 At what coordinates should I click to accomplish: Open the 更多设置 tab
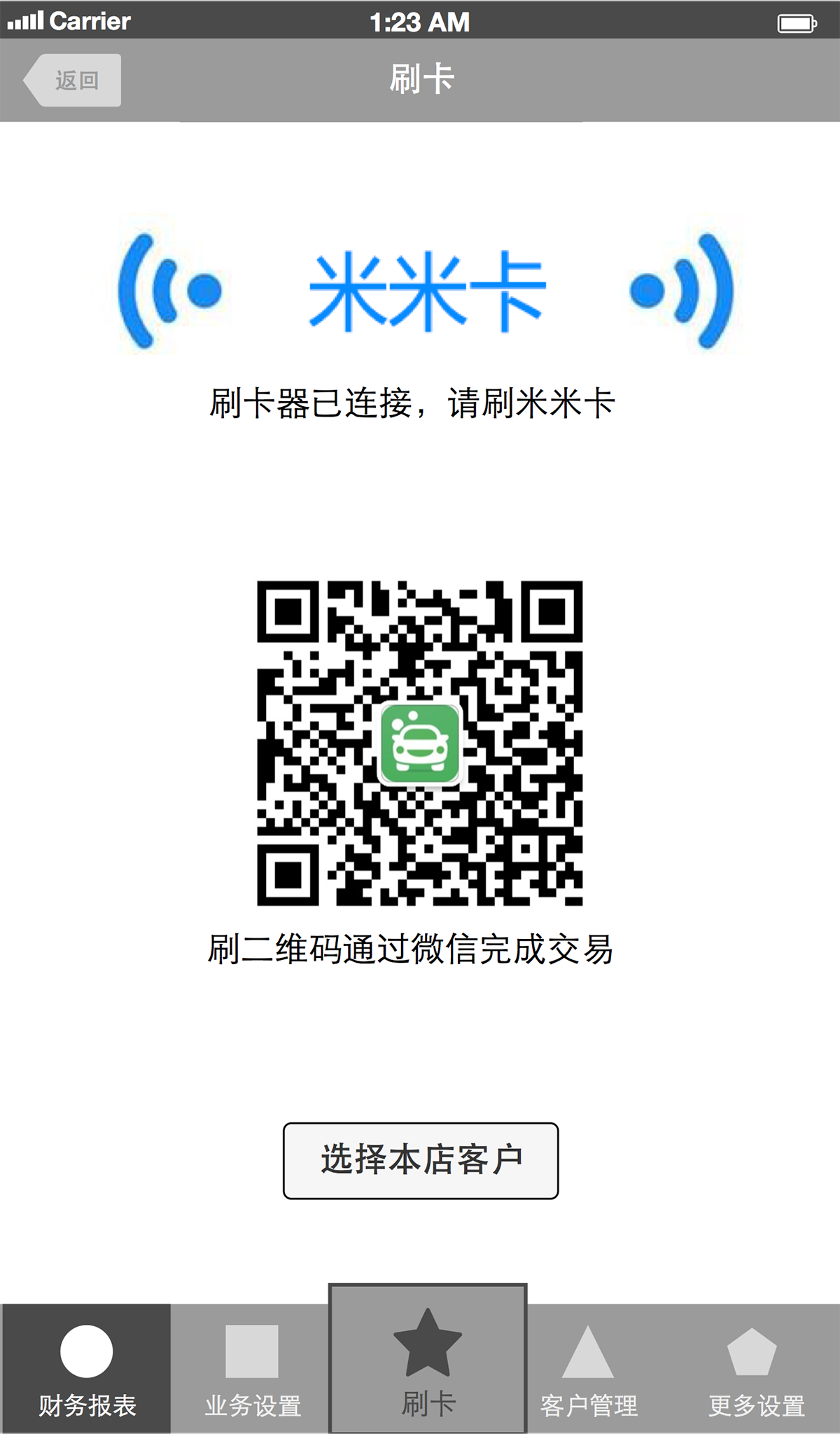click(x=755, y=1368)
